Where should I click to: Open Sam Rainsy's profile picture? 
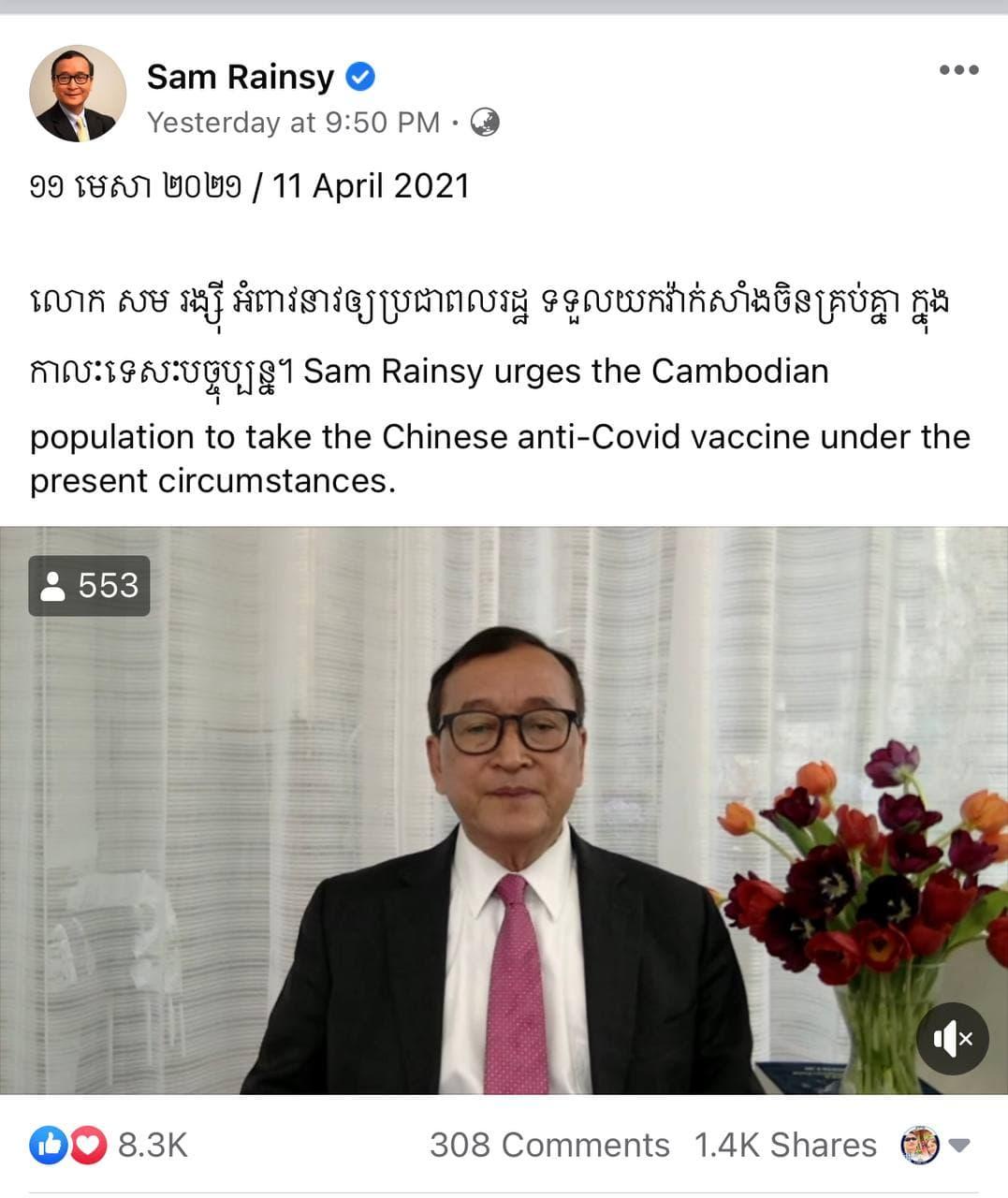(x=78, y=94)
